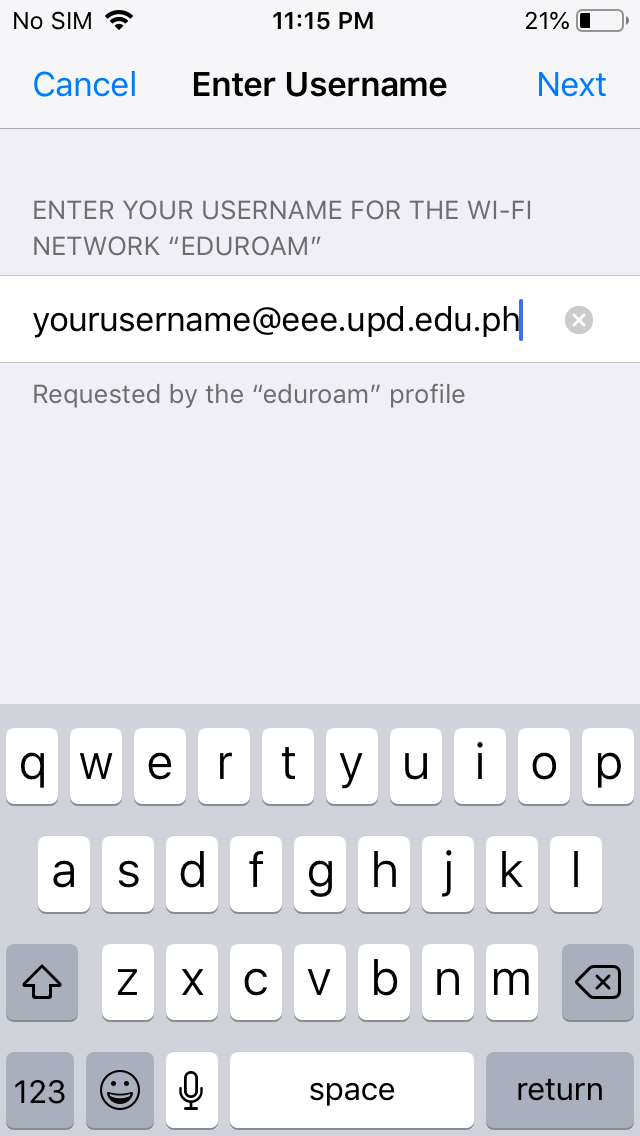The image size is (640, 1136).
Task: Hit the return key on keyboard
Action: coord(559,1089)
